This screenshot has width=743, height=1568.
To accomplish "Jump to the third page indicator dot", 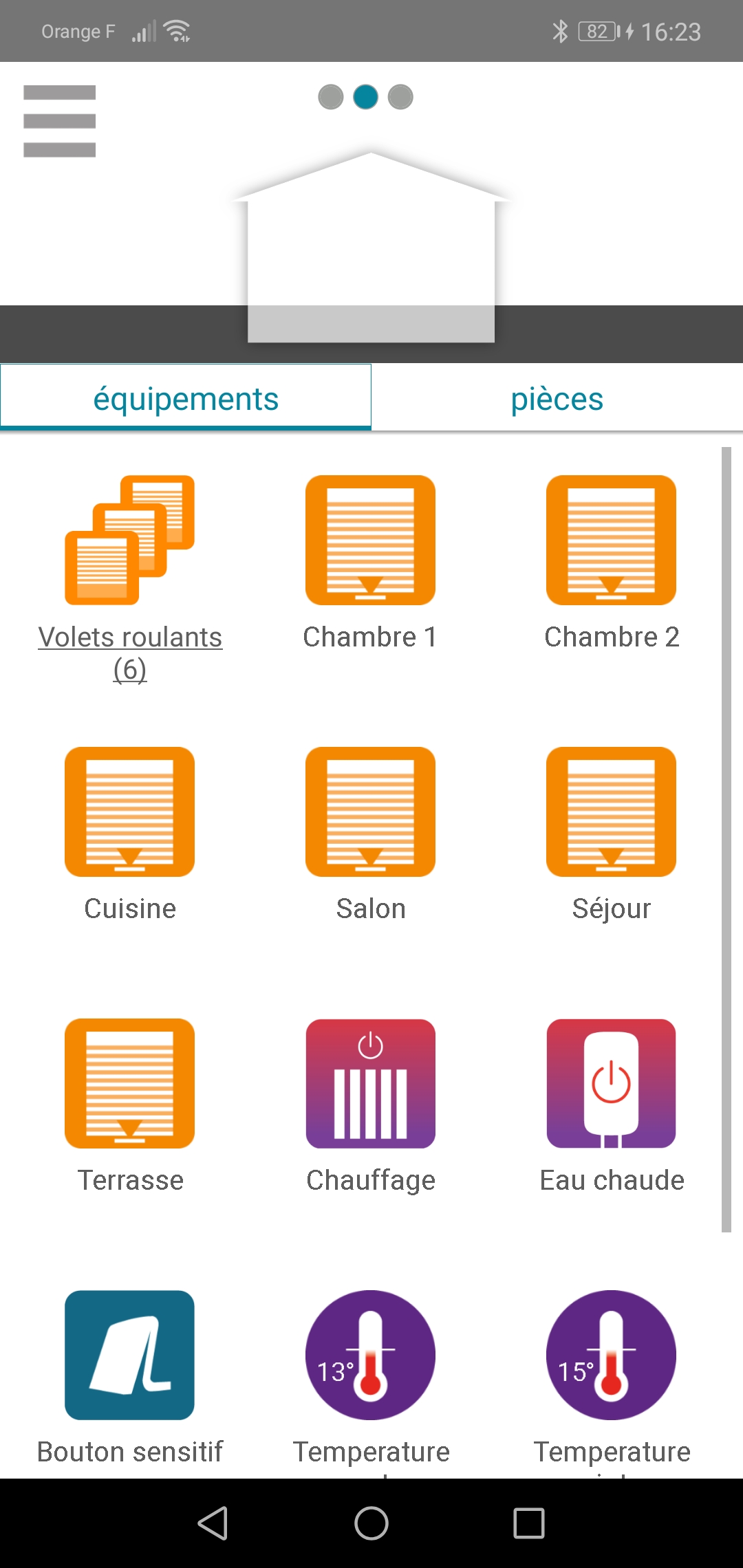I will (x=400, y=97).
